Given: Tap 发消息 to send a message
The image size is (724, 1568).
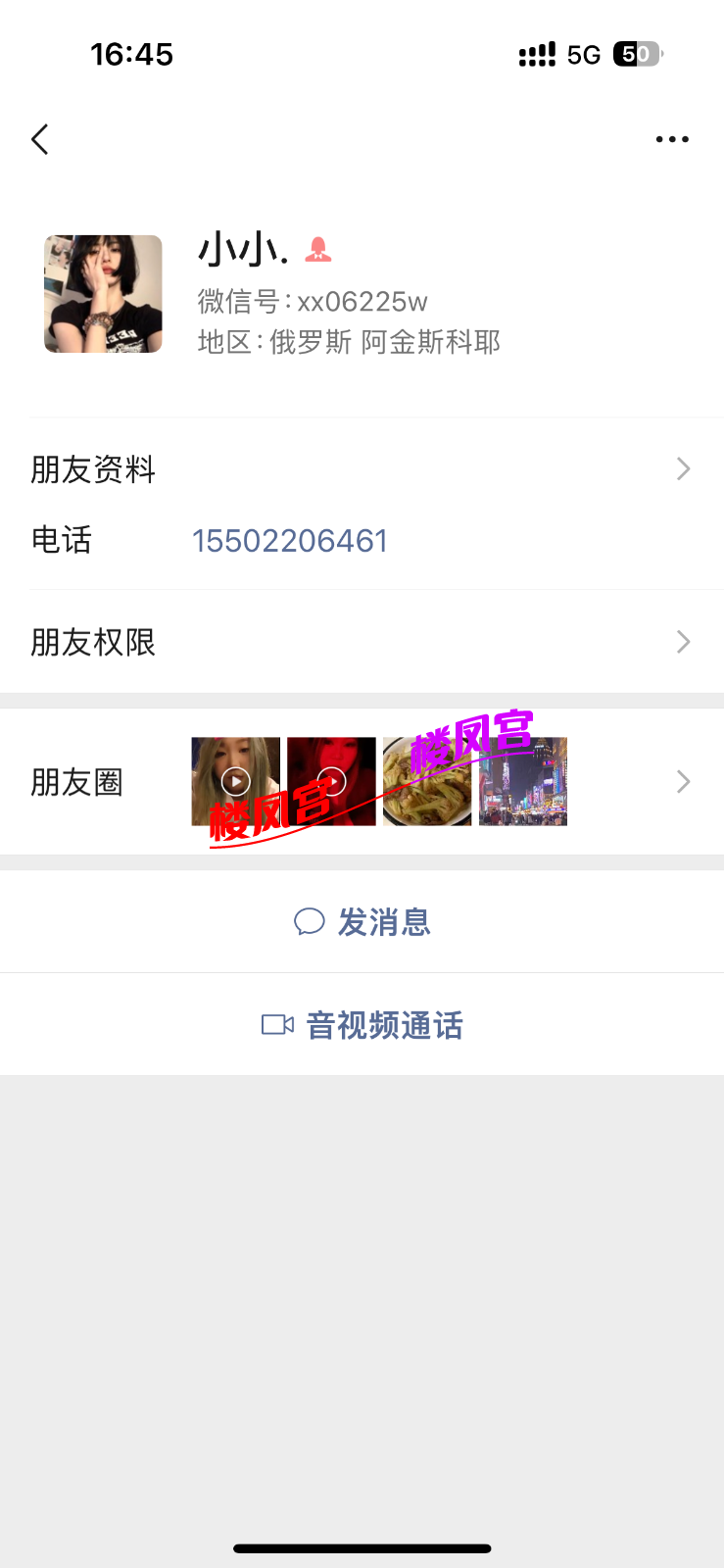Looking at the screenshot, I should click(x=362, y=922).
